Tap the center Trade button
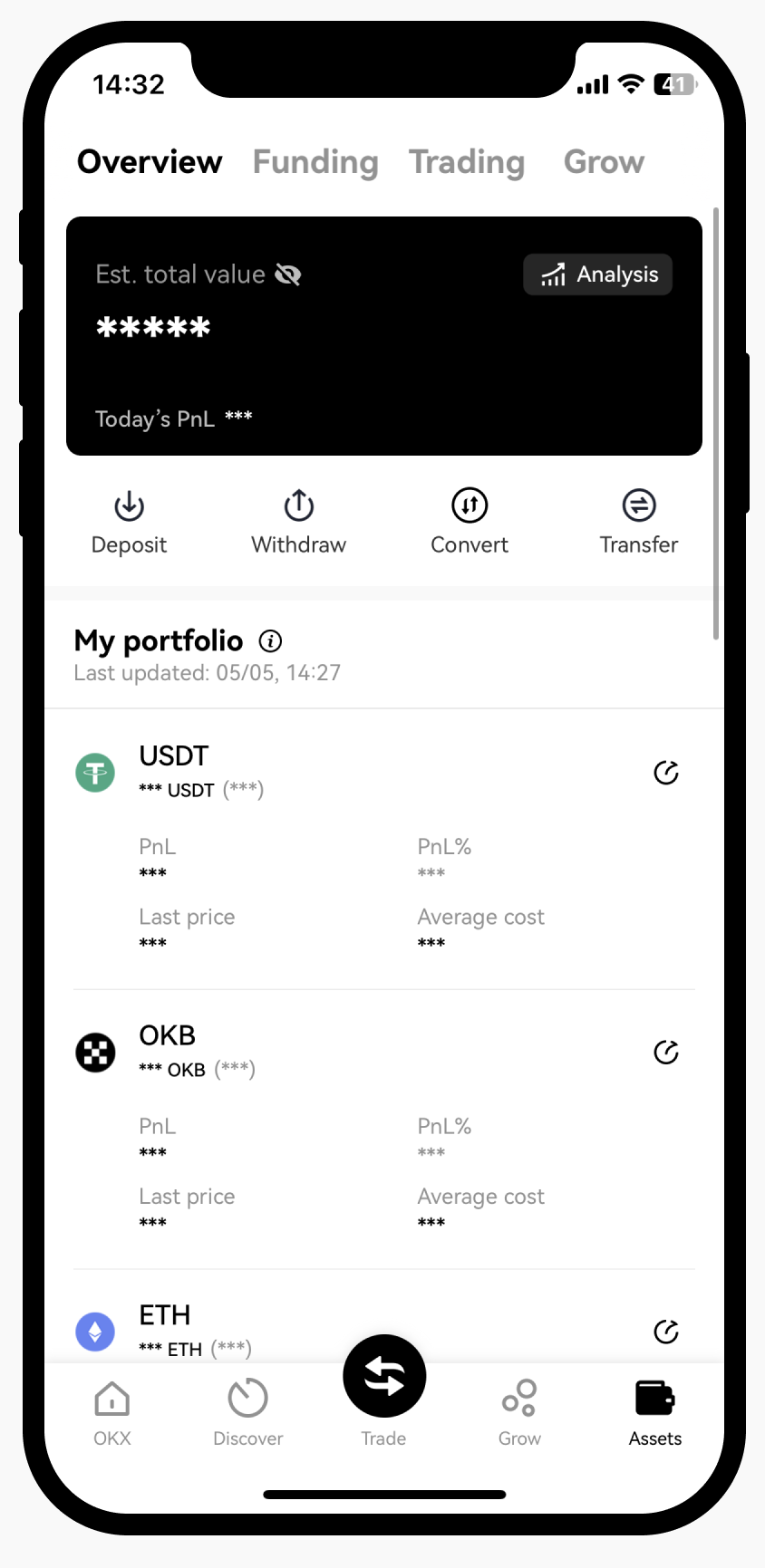 pyautogui.click(x=384, y=1377)
